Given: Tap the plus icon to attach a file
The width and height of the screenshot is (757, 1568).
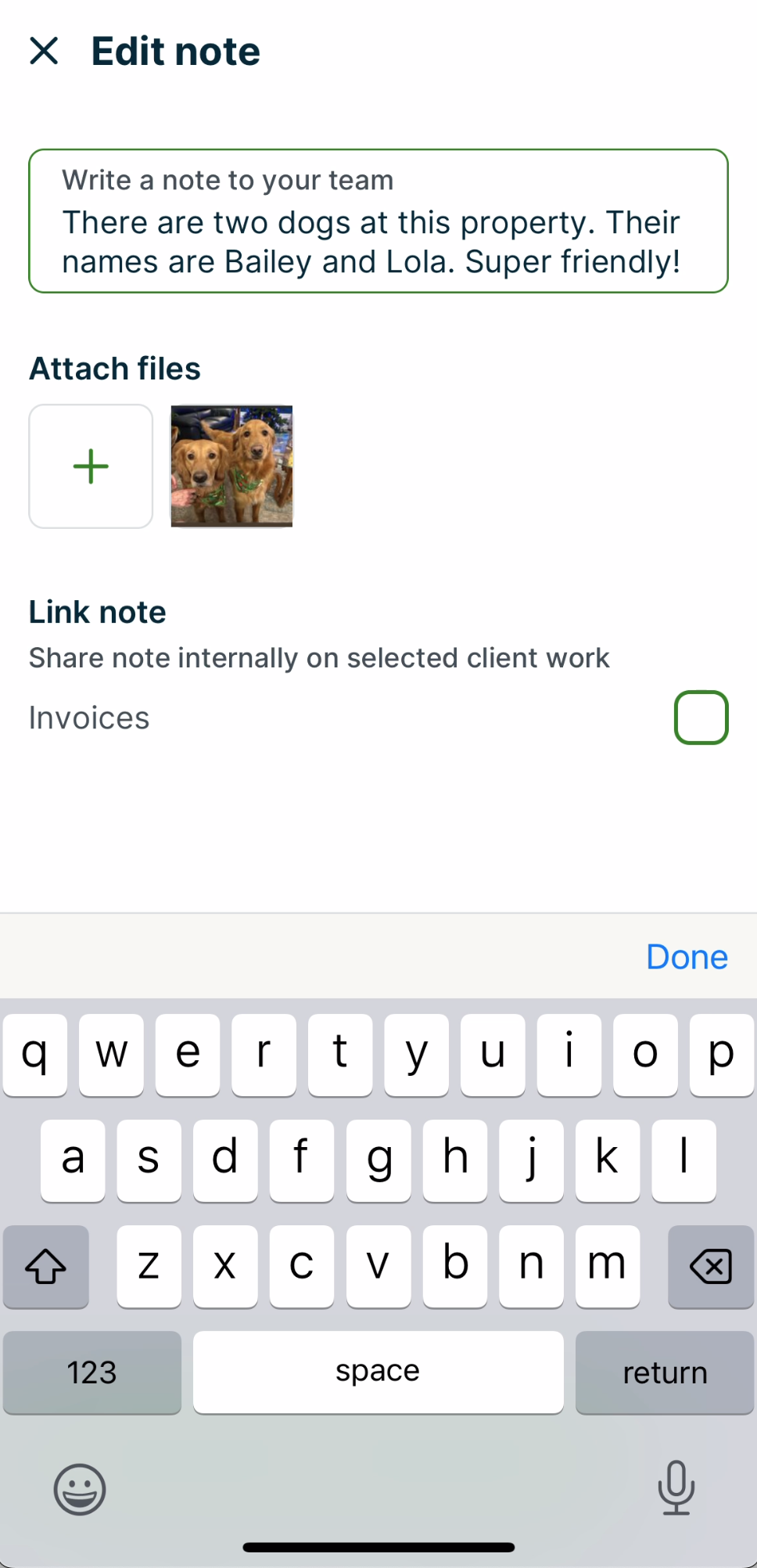Looking at the screenshot, I should [x=90, y=466].
